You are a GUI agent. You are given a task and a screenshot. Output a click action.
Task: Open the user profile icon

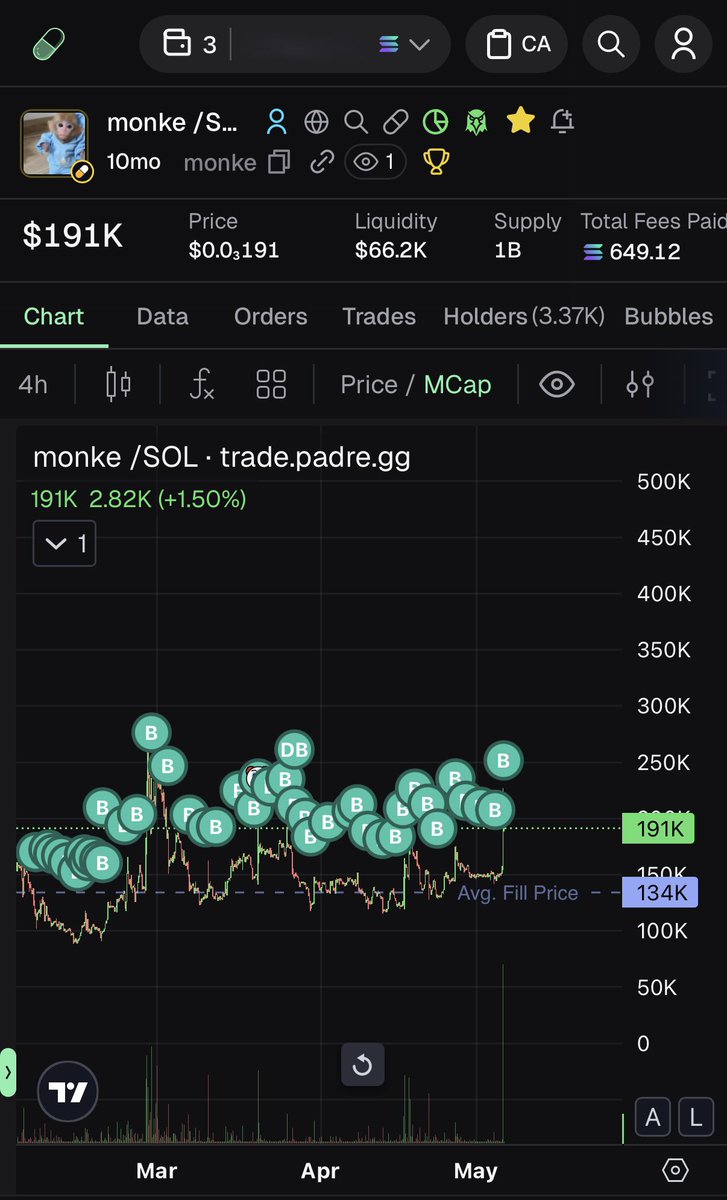pyautogui.click(x=683, y=44)
